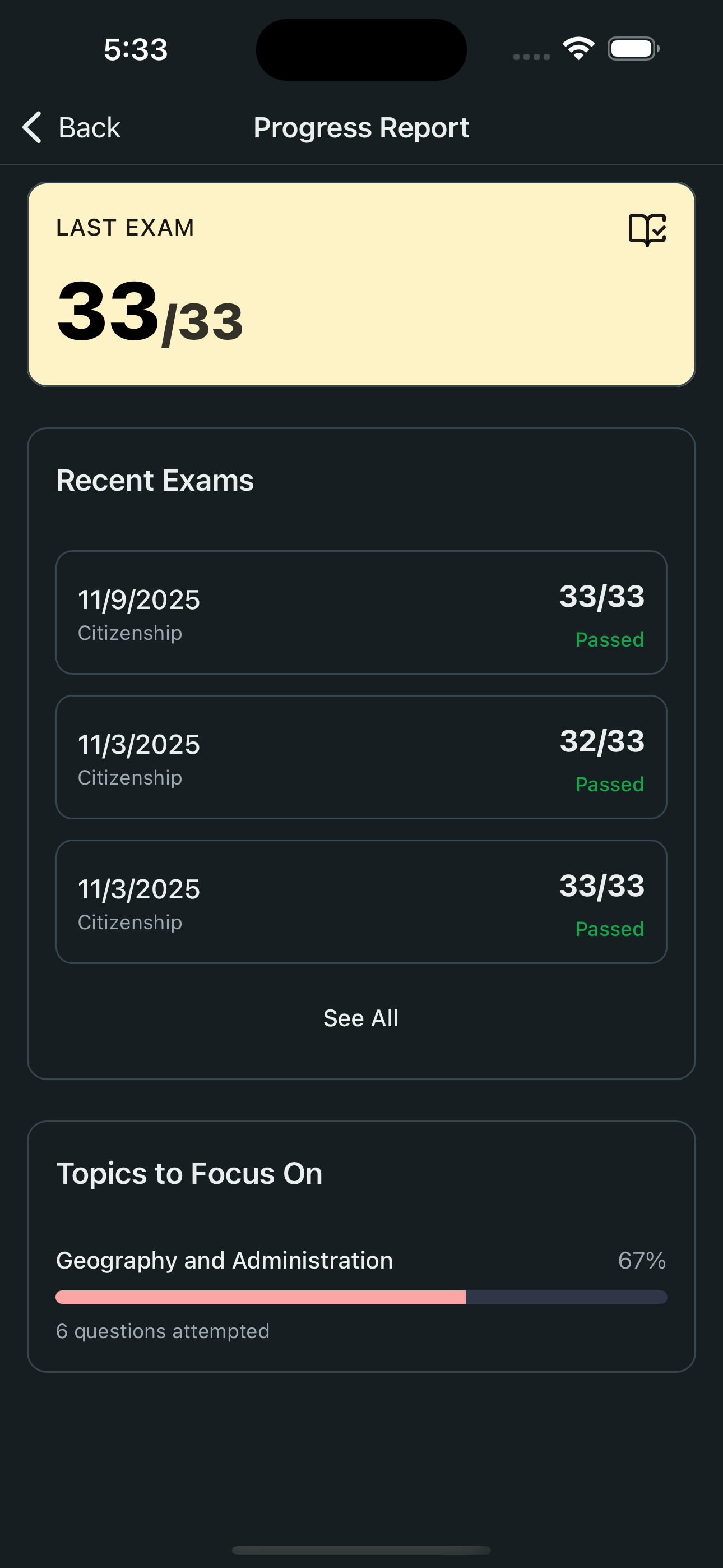The height and width of the screenshot is (1568, 723).
Task: Tap the back chevron arrow
Action: click(33, 127)
